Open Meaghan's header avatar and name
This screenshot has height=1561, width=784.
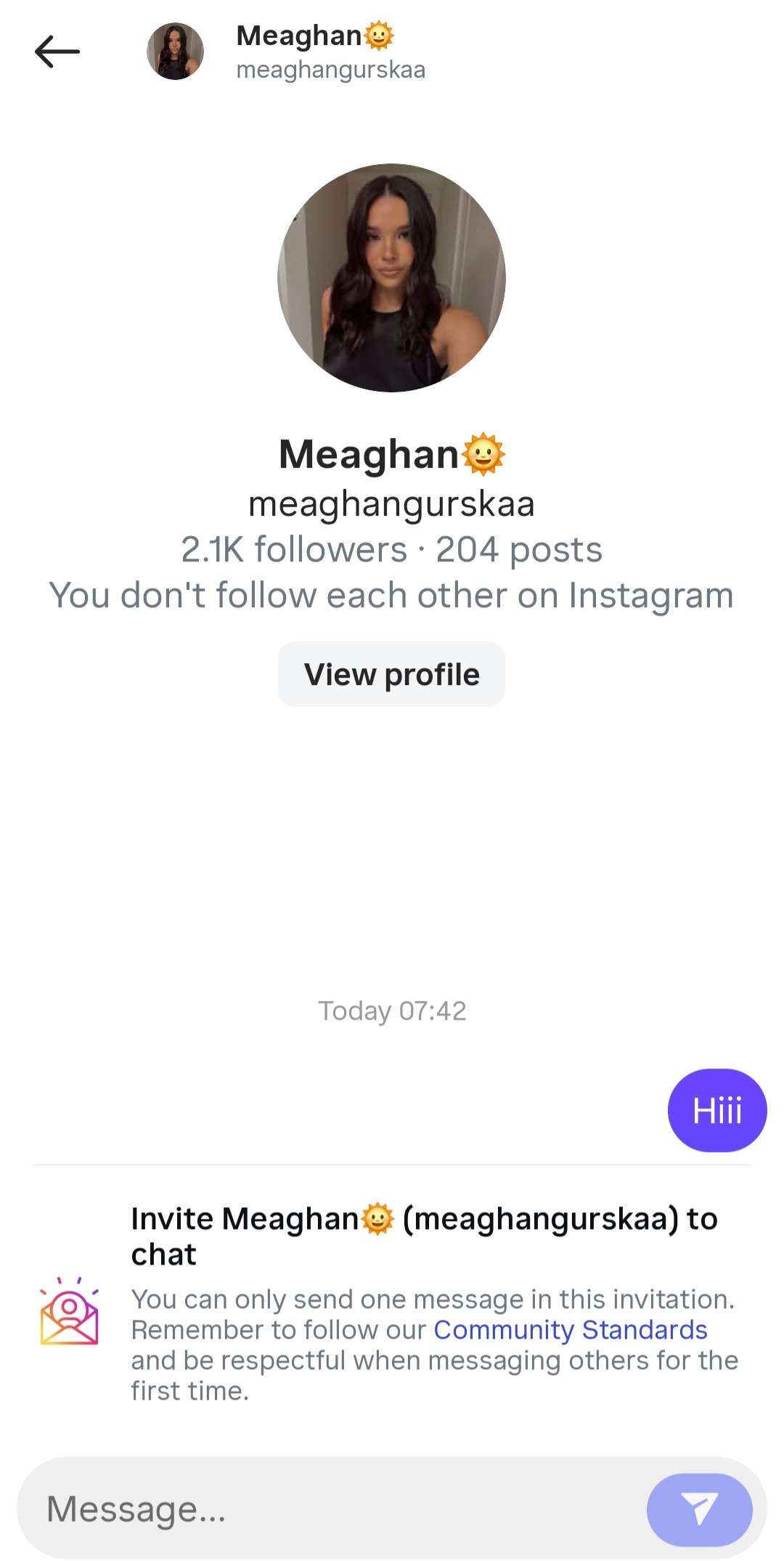pyautogui.click(x=287, y=52)
